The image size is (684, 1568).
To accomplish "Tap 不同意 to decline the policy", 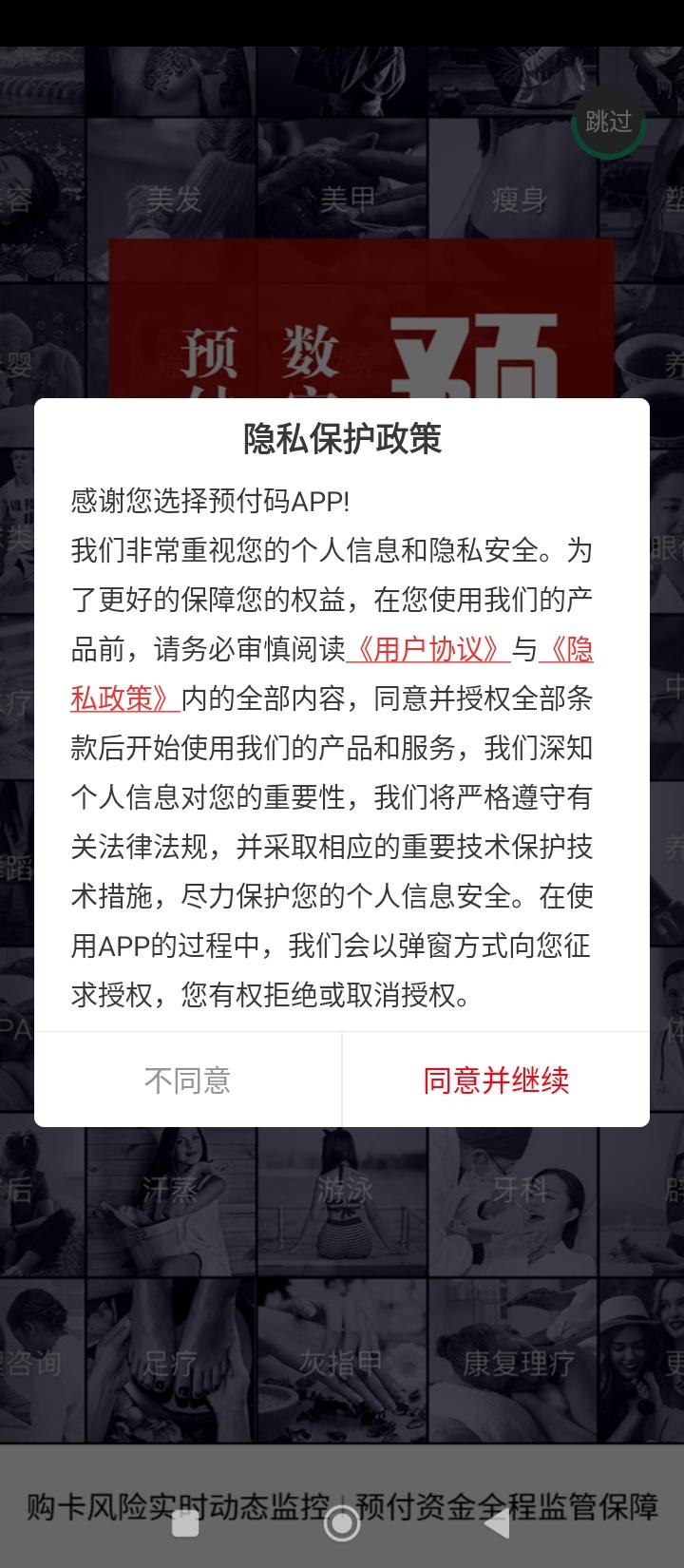I will pos(187,1080).
